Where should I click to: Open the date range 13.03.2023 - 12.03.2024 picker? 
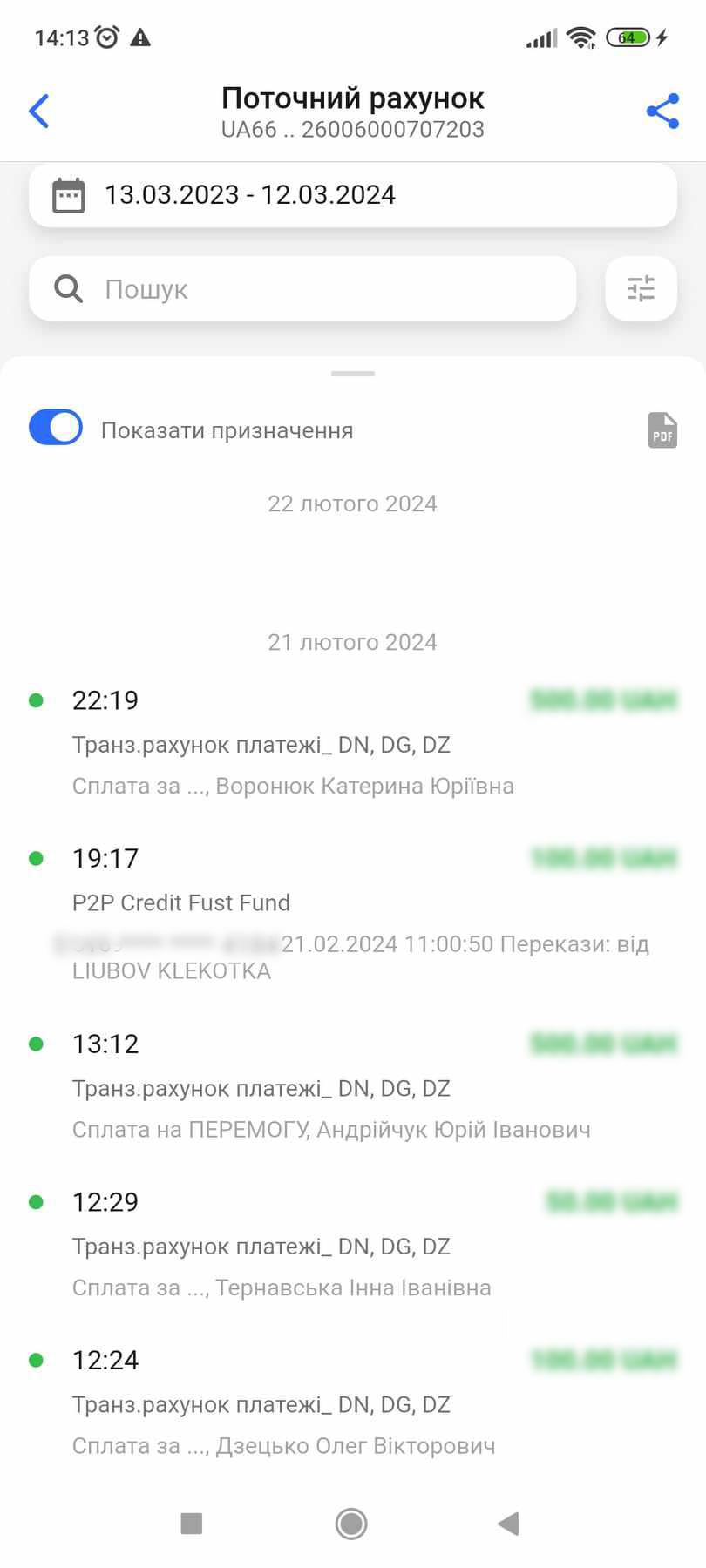pyautogui.click(x=353, y=194)
